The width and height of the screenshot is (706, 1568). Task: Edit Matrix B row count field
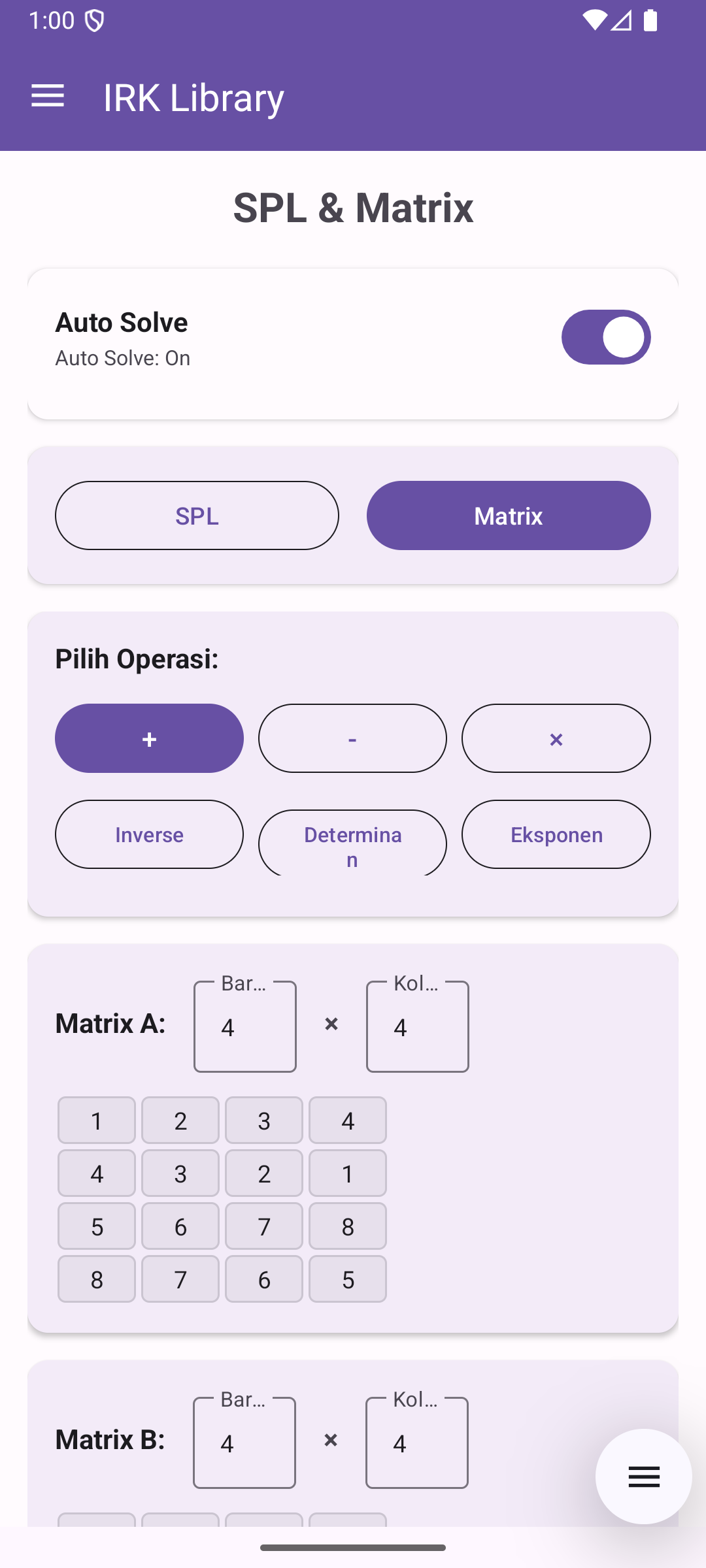click(x=244, y=1443)
